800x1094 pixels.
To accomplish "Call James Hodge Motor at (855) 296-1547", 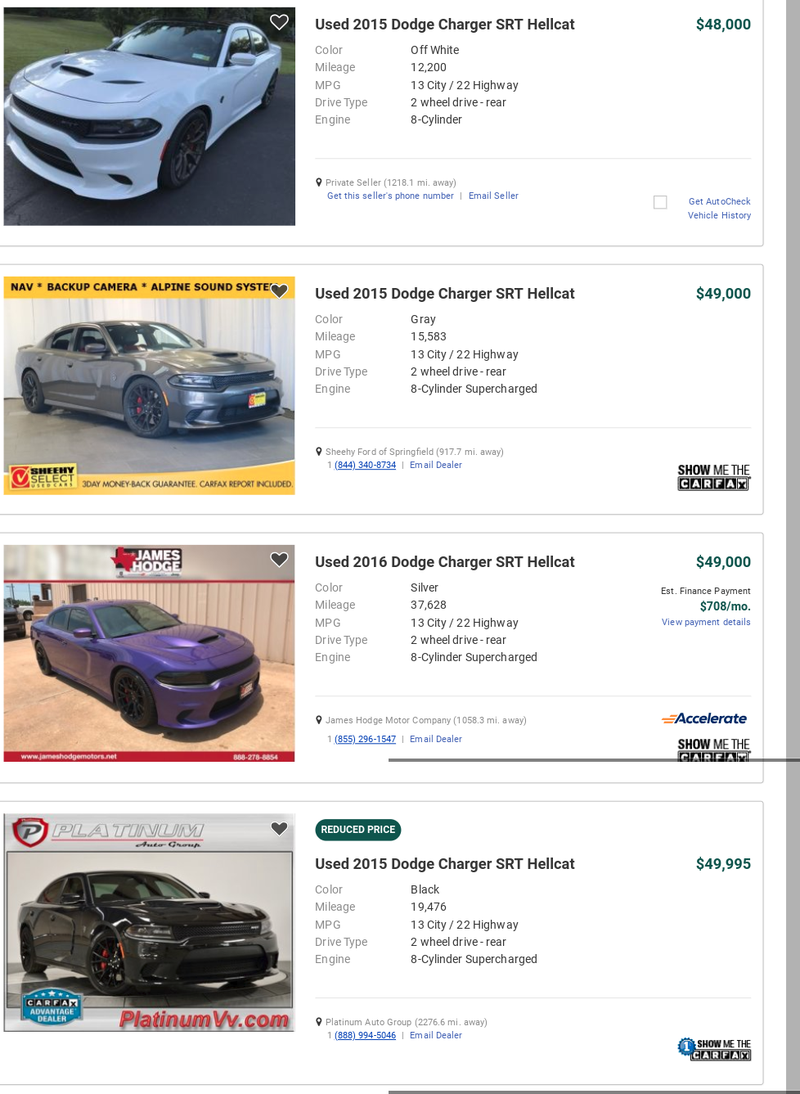I will 365,739.
